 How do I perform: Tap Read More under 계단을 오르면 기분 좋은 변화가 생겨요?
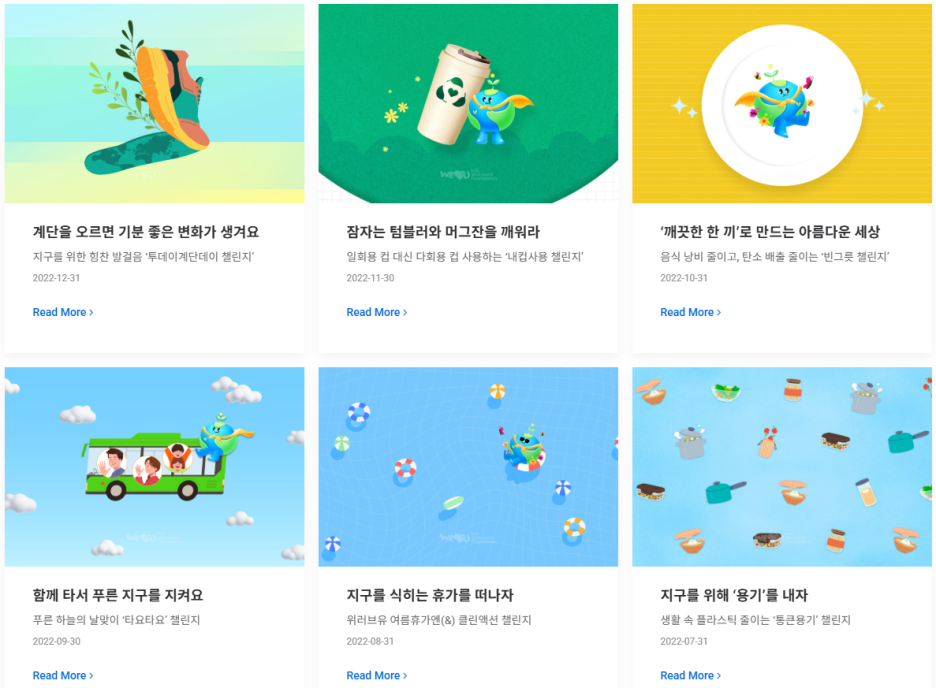[63, 312]
